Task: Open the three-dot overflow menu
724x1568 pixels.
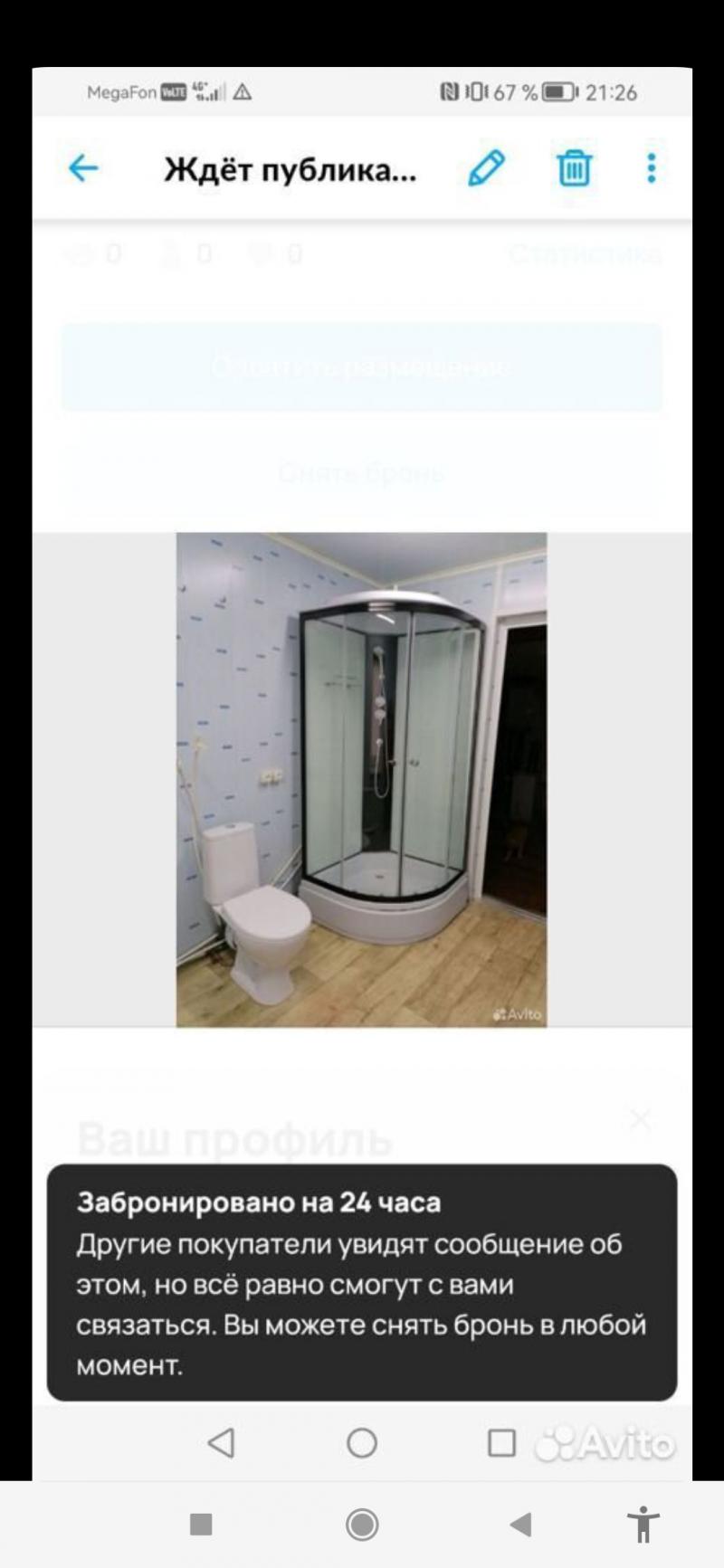Action: 651,168
